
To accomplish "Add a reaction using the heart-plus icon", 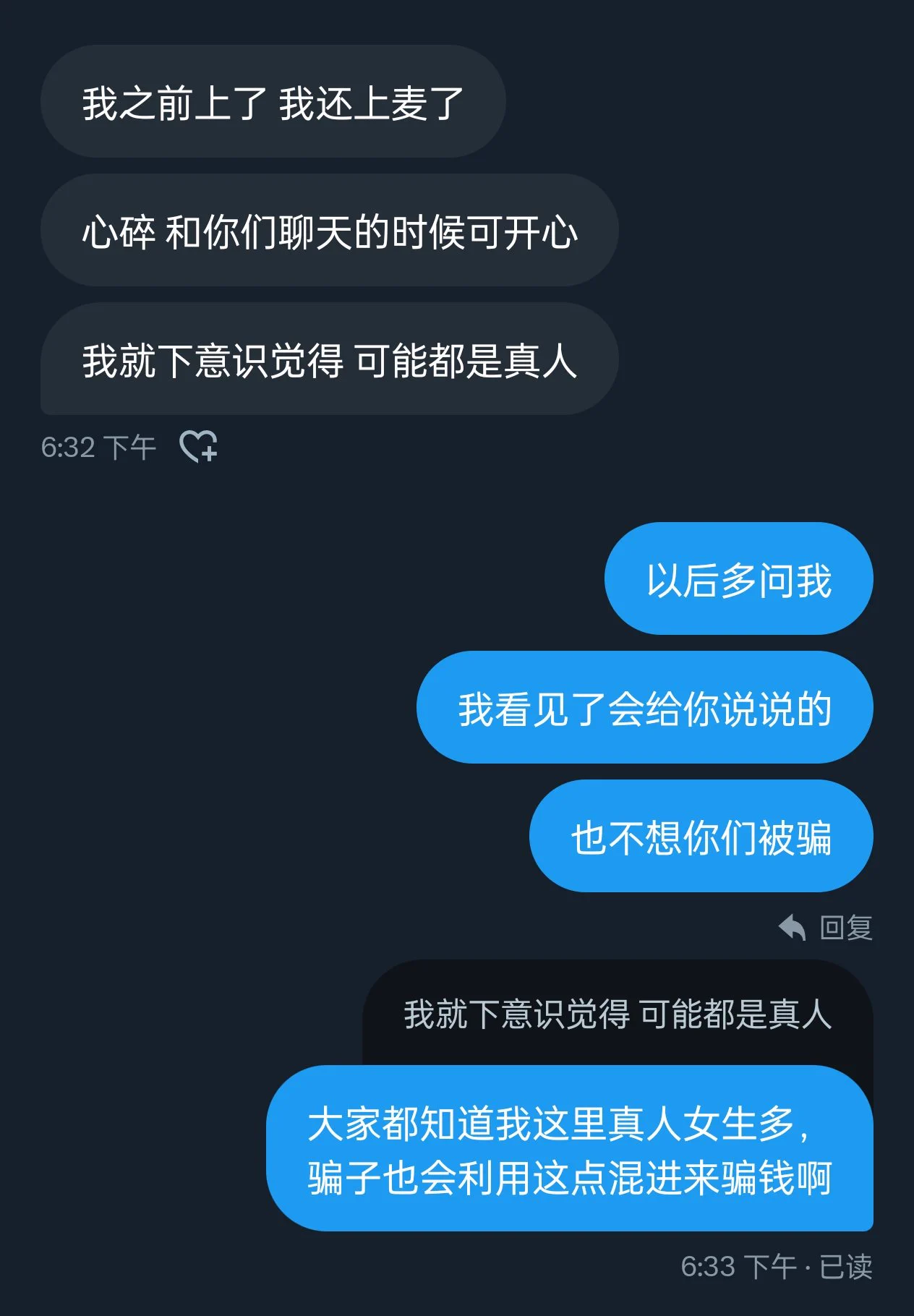I will 198,446.
